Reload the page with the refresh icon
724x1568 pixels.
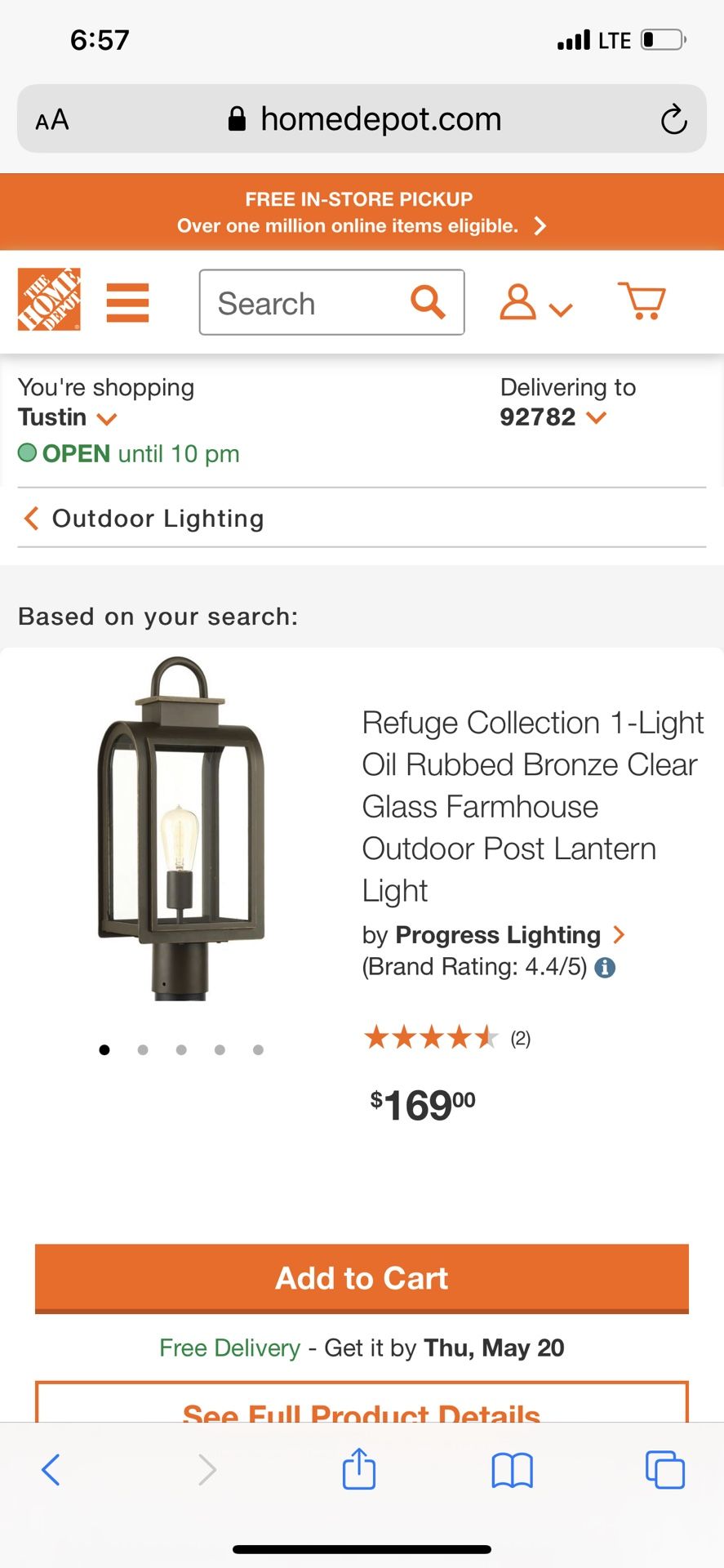(x=673, y=119)
